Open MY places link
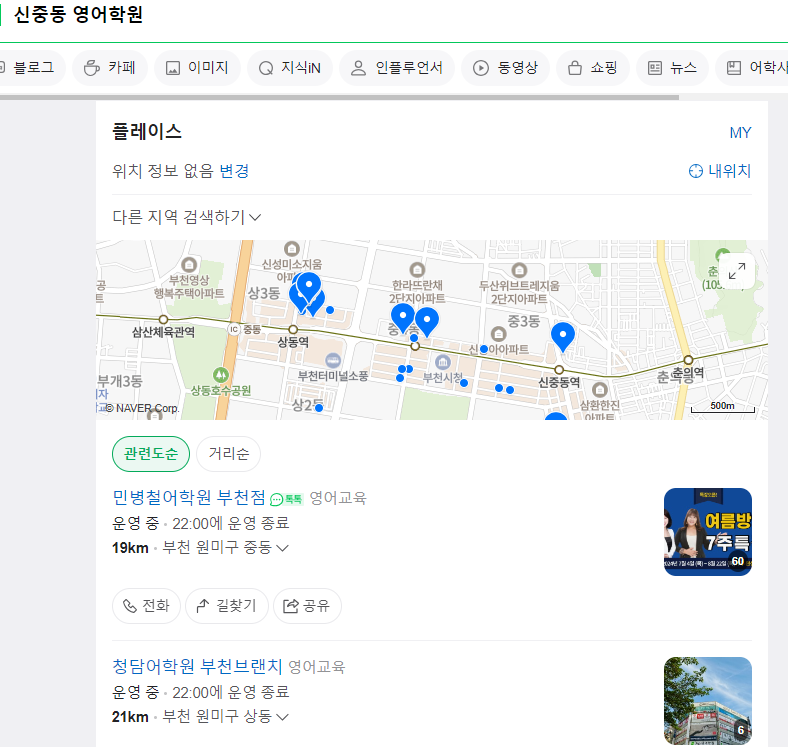Viewport: 788px width, 747px height. 740,133
